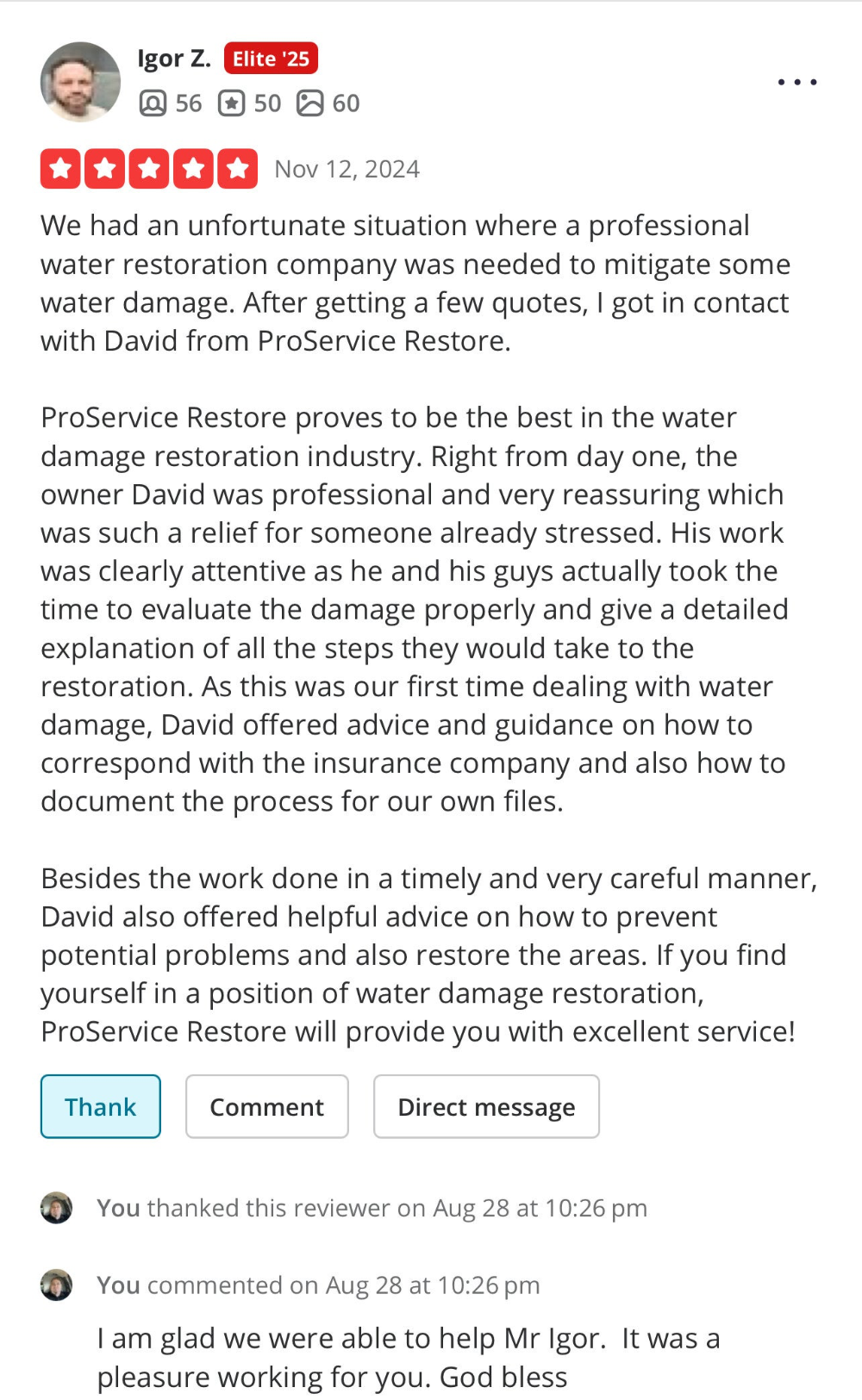Open the three-dot overflow menu
The width and height of the screenshot is (862, 1400).
(796, 83)
